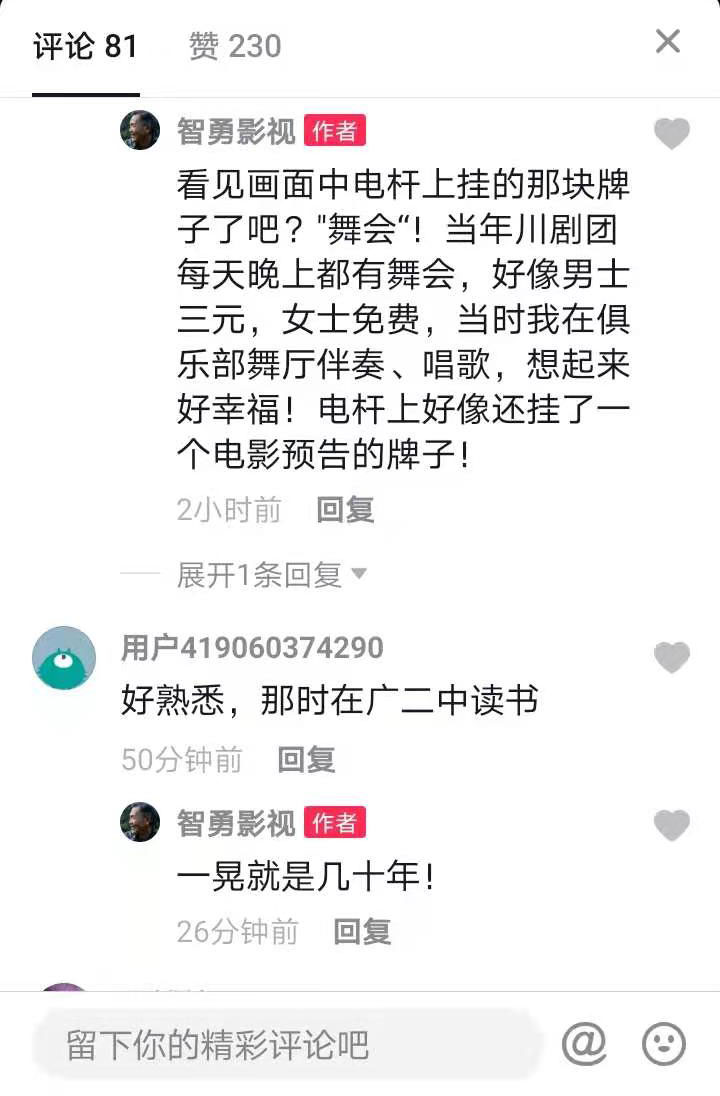The height and width of the screenshot is (1096, 720).
Task: Tap the 留下你的精彩评论吧 input field
Action: pos(285,1046)
